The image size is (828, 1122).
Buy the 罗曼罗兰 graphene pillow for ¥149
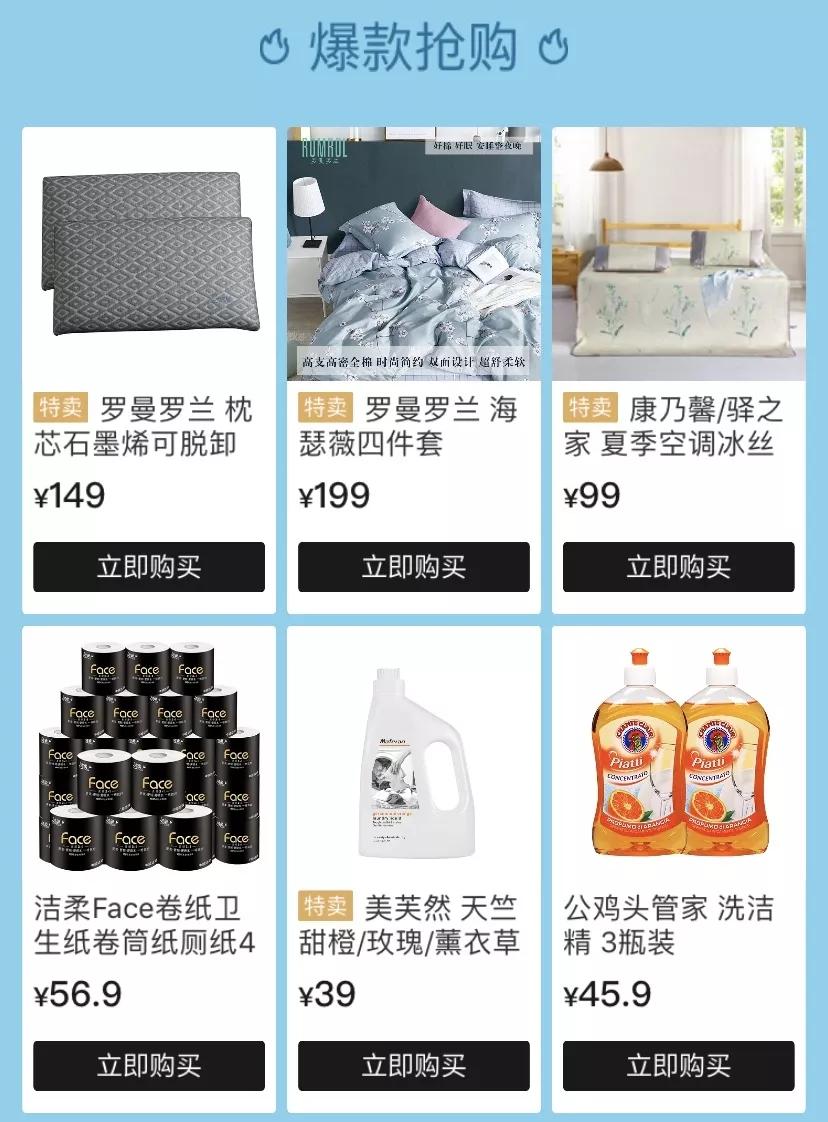point(149,567)
